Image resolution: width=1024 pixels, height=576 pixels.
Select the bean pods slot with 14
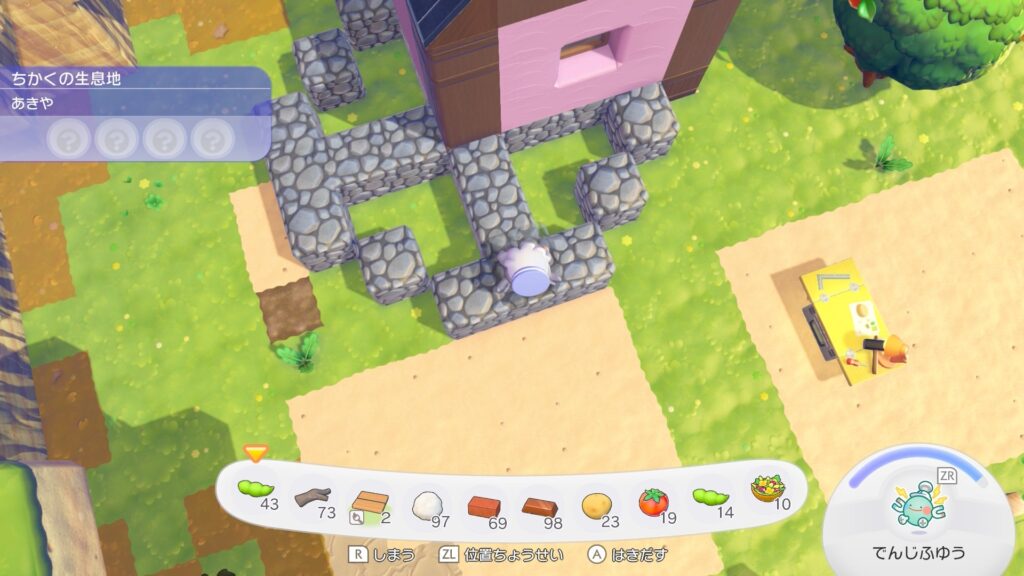click(711, 496)
